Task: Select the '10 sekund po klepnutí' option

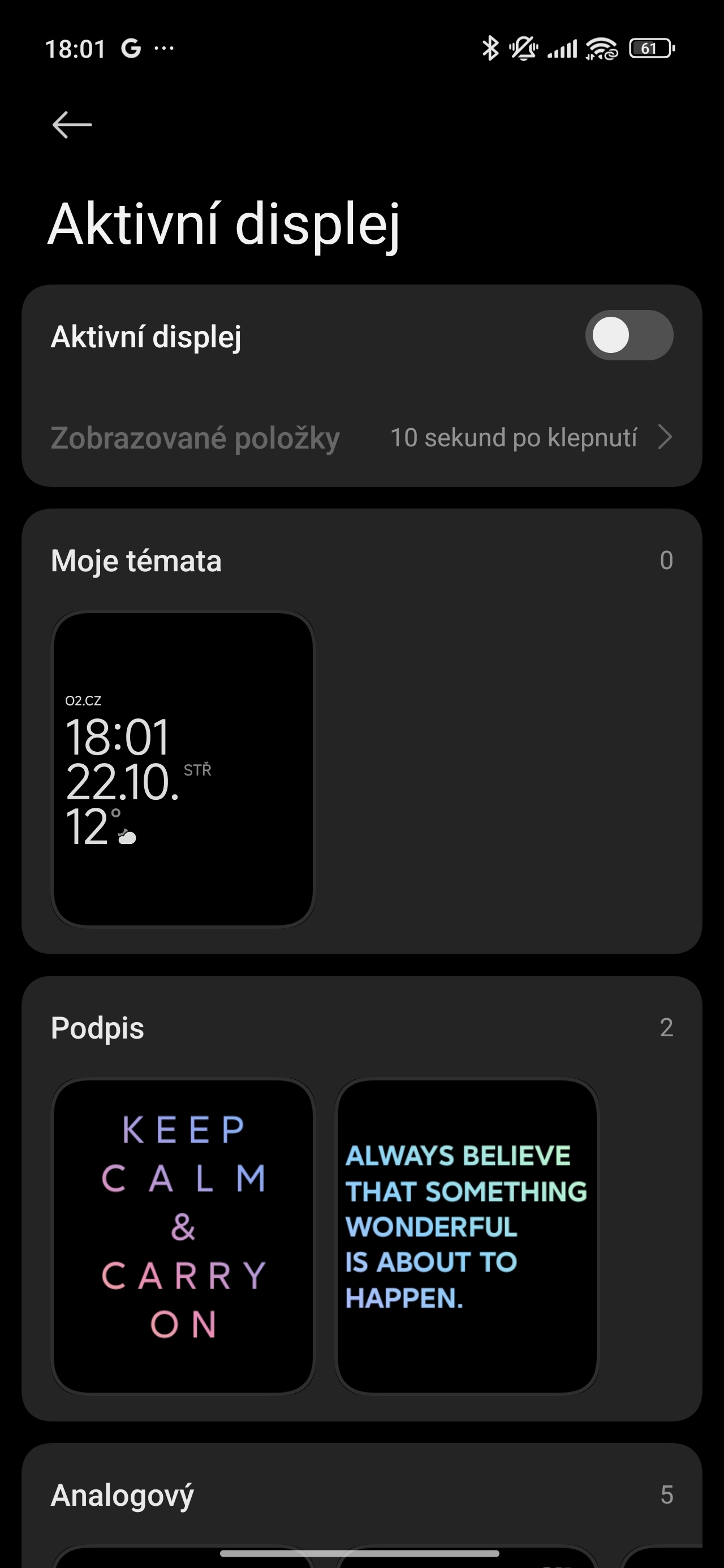Action: pyautogui.click(x=515, y=437)
